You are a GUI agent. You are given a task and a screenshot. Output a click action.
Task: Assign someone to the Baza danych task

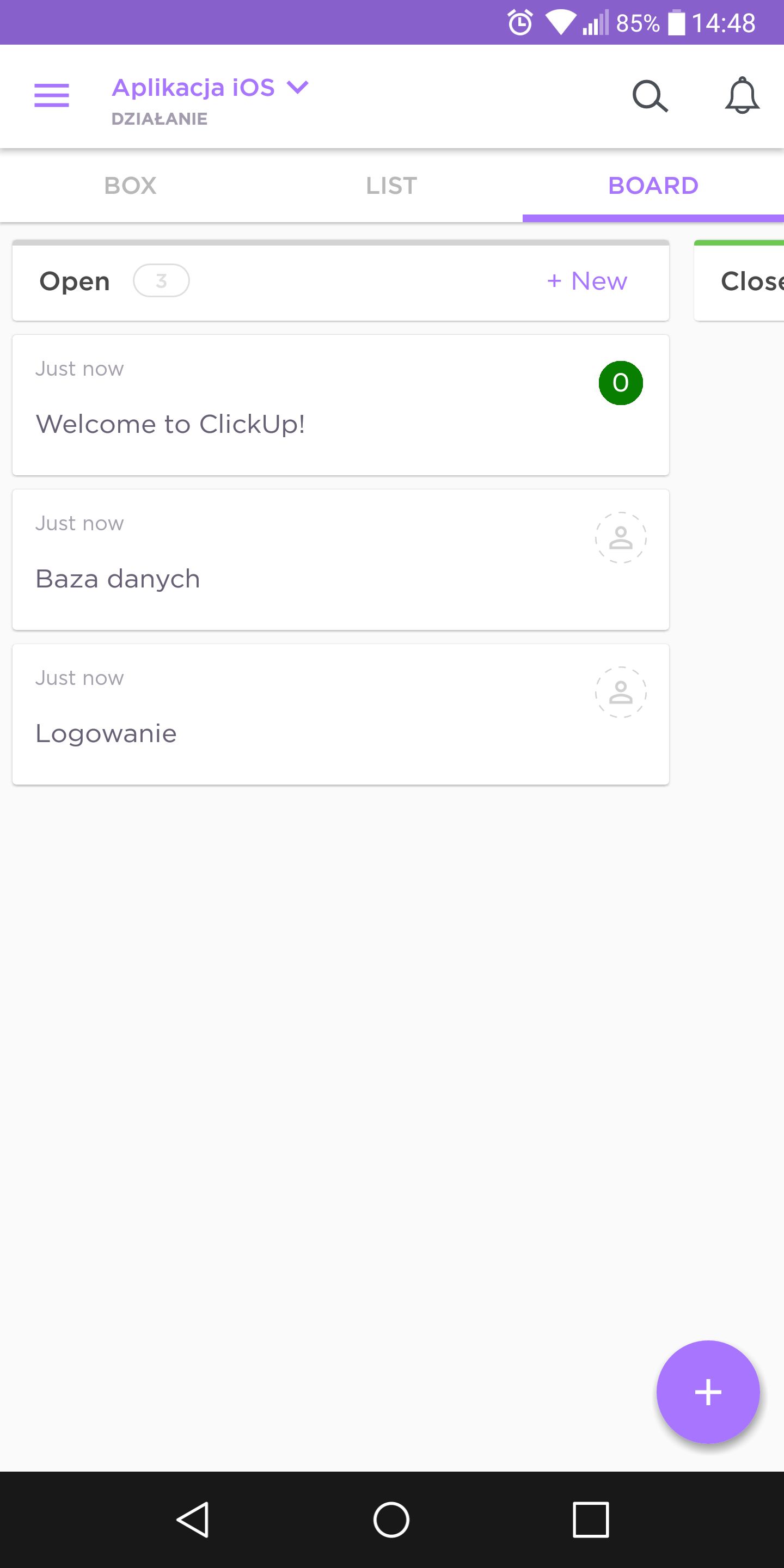coord(620,537)
